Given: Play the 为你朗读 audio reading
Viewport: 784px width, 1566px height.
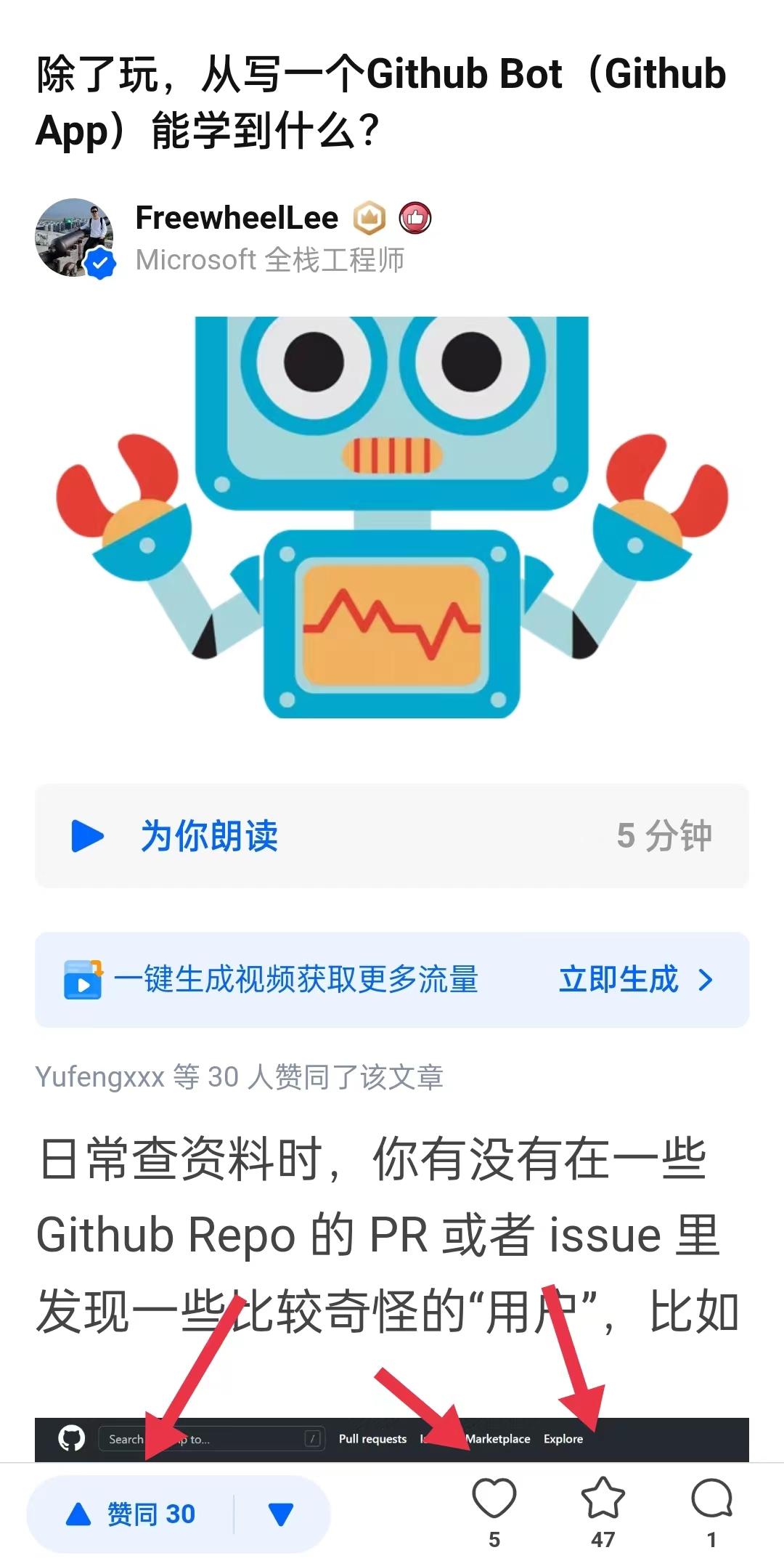Looking at the screenshot, I should click(392, 835).
